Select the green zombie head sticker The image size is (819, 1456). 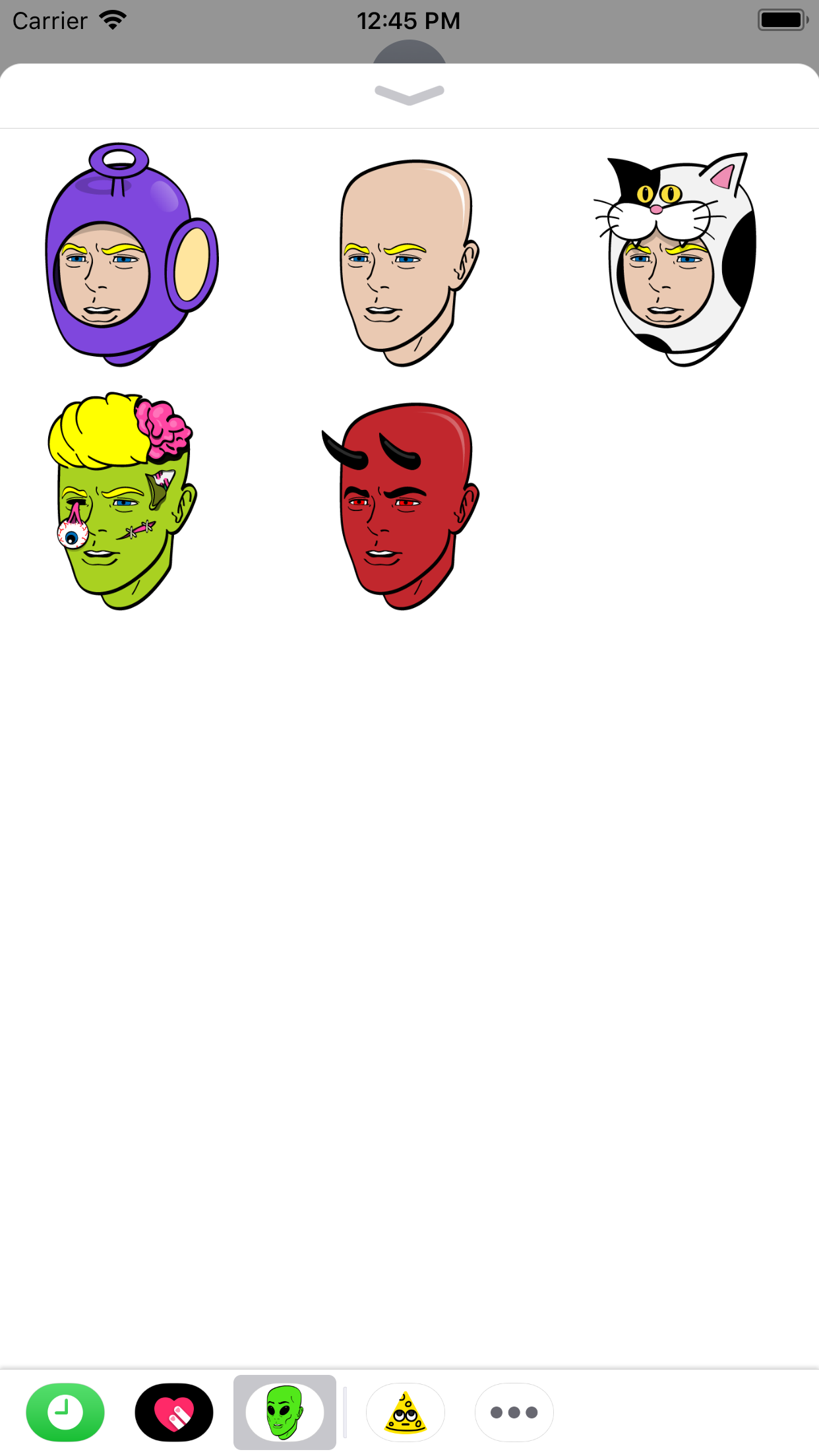click(x=123, y=502)
